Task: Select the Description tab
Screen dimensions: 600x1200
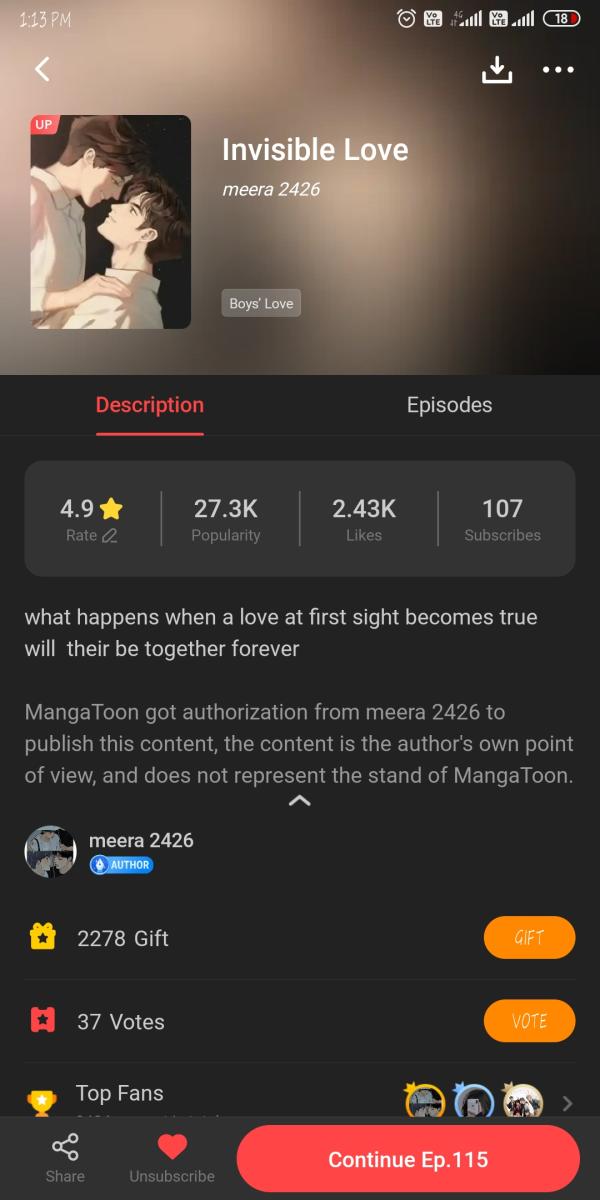Action: coord(150,405)
